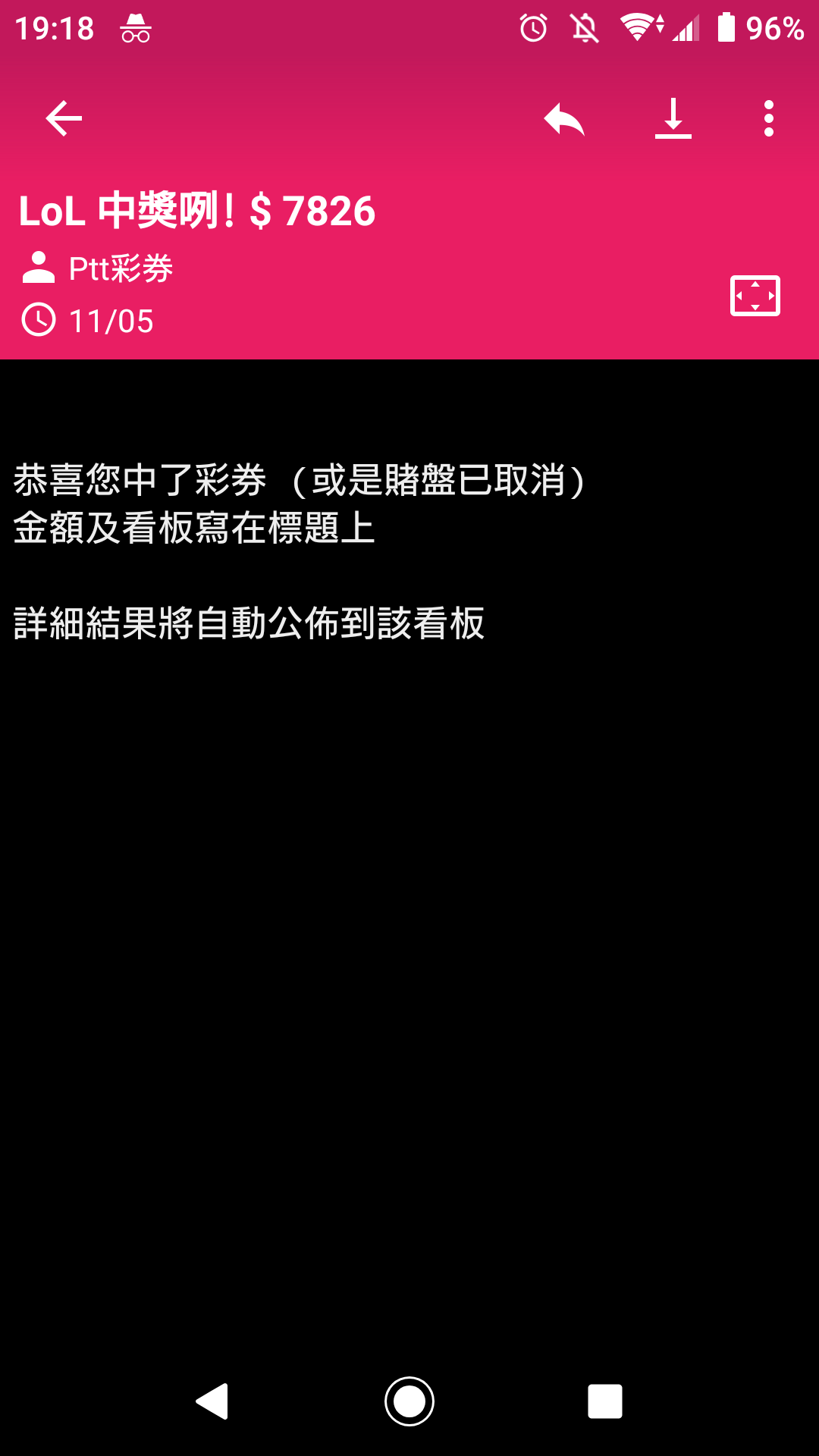This screenshot has width=819, height=1456.
Task: Open the overflow menu
Action: (768, 119)
